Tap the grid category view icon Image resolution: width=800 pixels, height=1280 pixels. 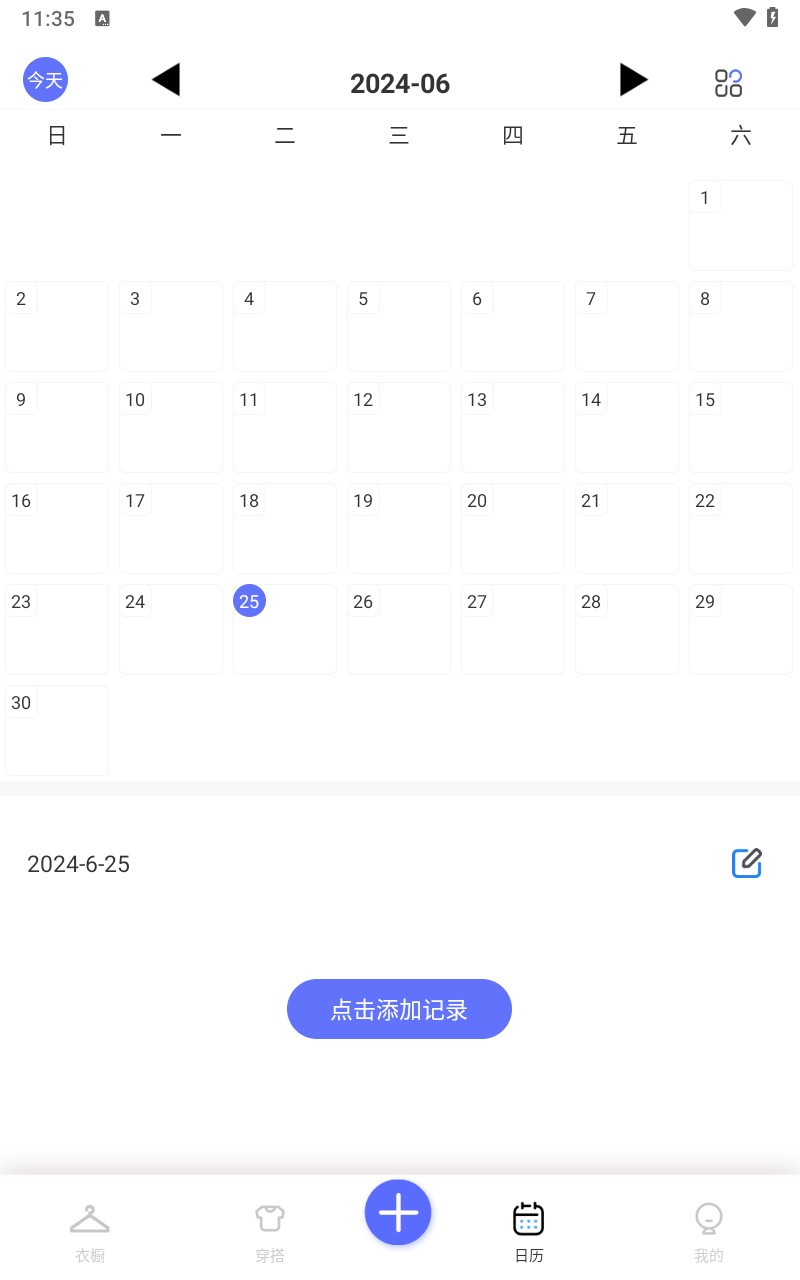[729, 83]
